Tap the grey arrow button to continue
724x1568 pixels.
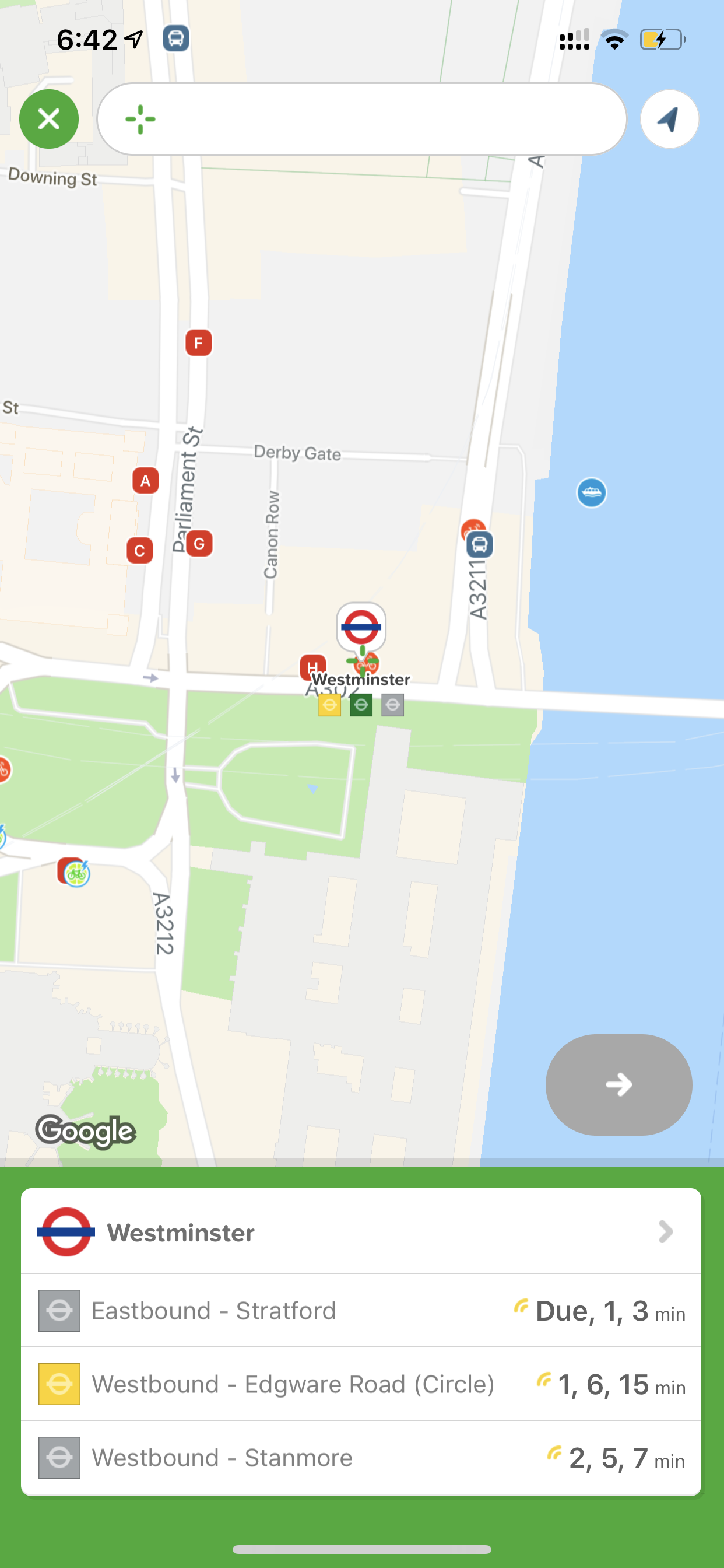click(x=618, y=1084)
